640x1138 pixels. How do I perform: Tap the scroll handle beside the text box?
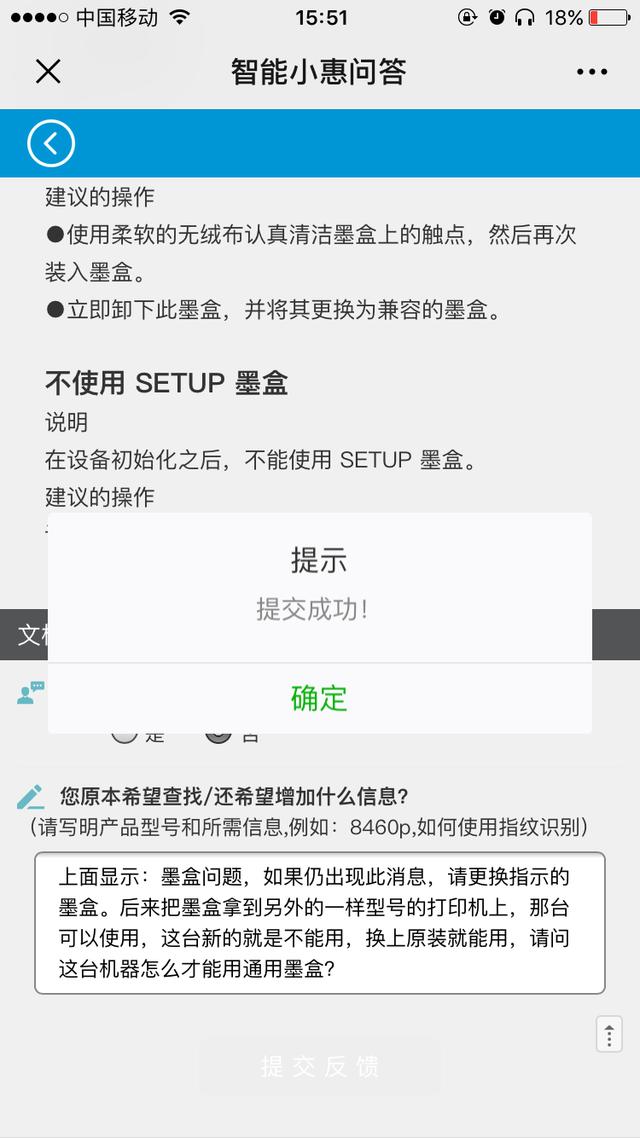coord(609,1034)
